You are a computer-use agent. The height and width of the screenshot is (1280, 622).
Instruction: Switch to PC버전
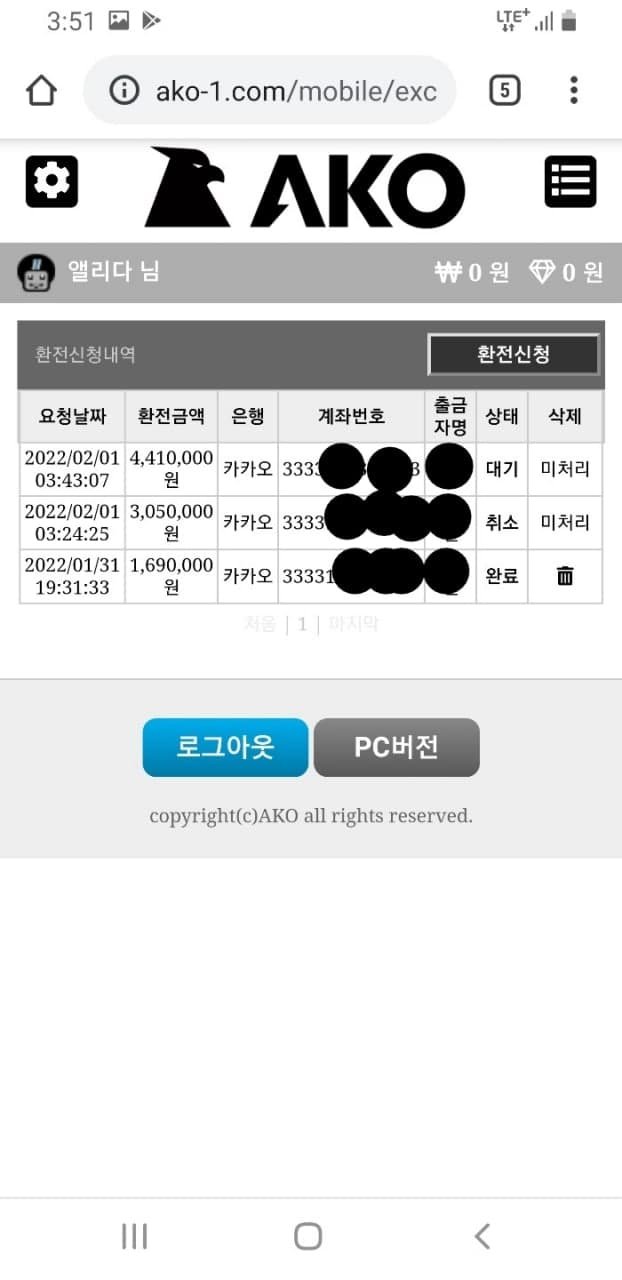tap(396, 747)
